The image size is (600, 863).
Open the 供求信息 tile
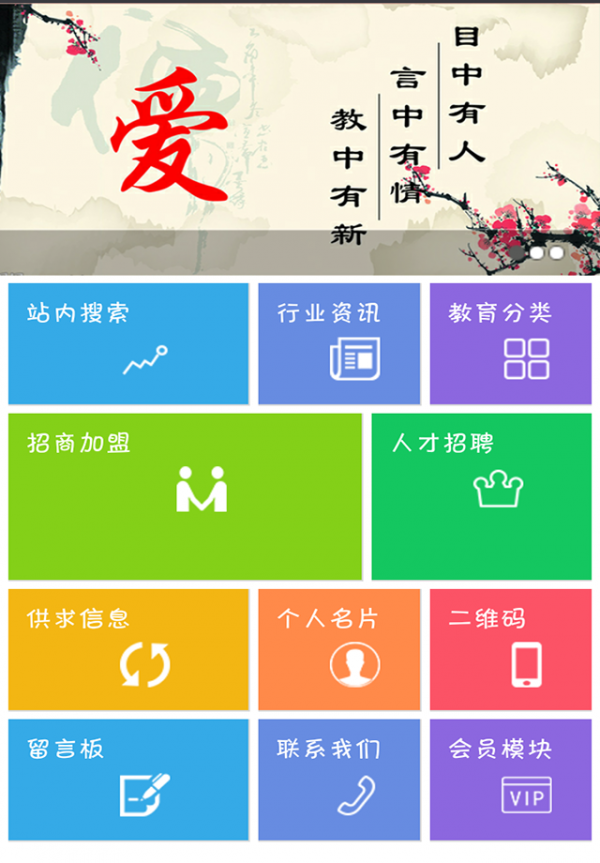point(128,650)
